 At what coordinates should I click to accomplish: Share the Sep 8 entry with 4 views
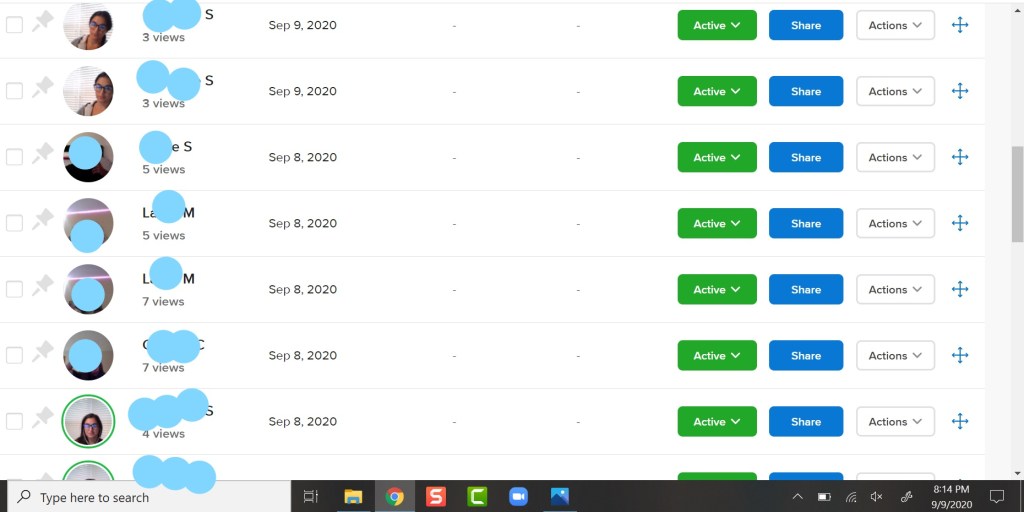(805, 421)
